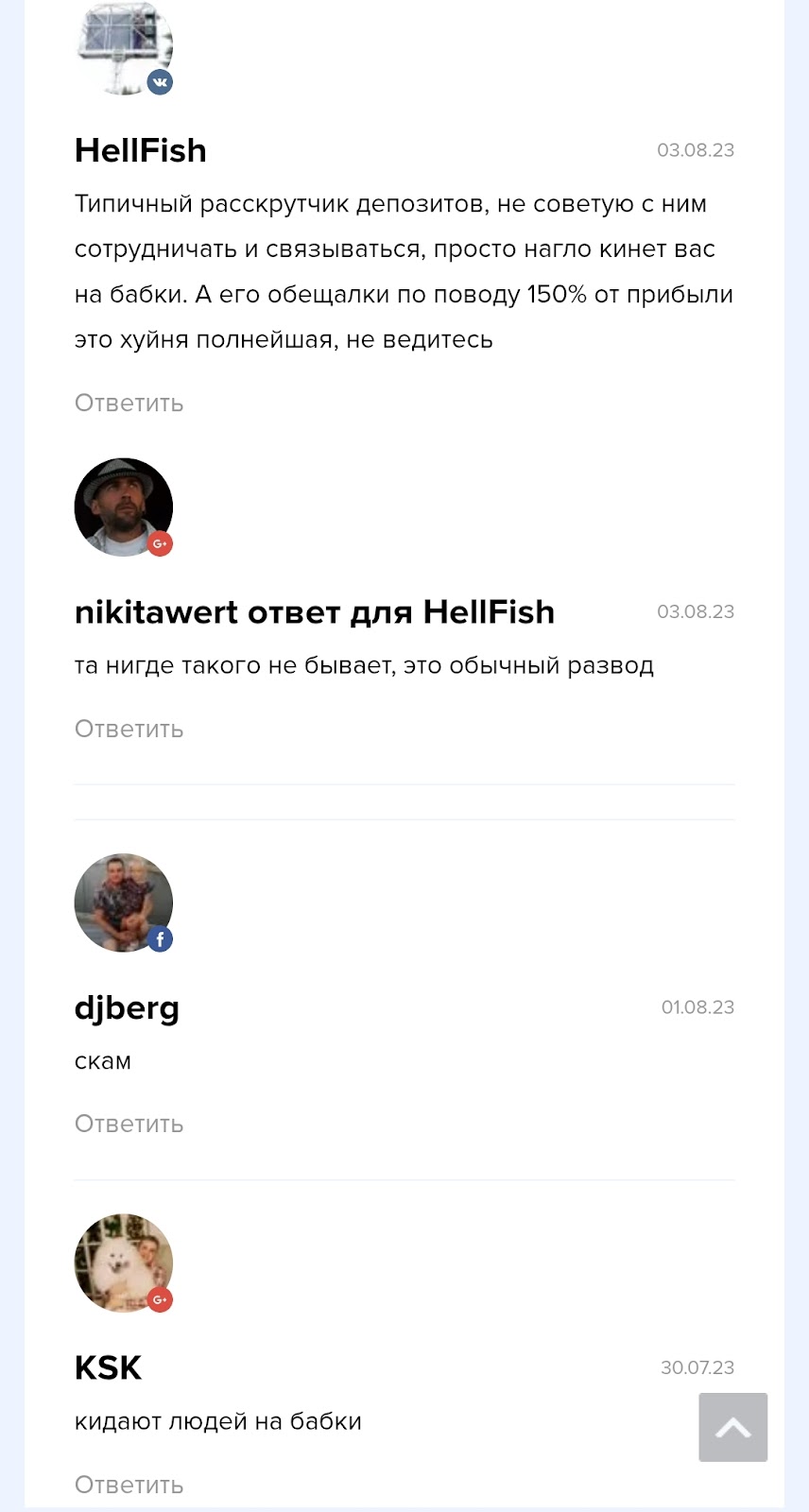The width and height of the screenshot is (809, 1512).
Task: Reply to HellFish's comment
Action: [129, 404]
